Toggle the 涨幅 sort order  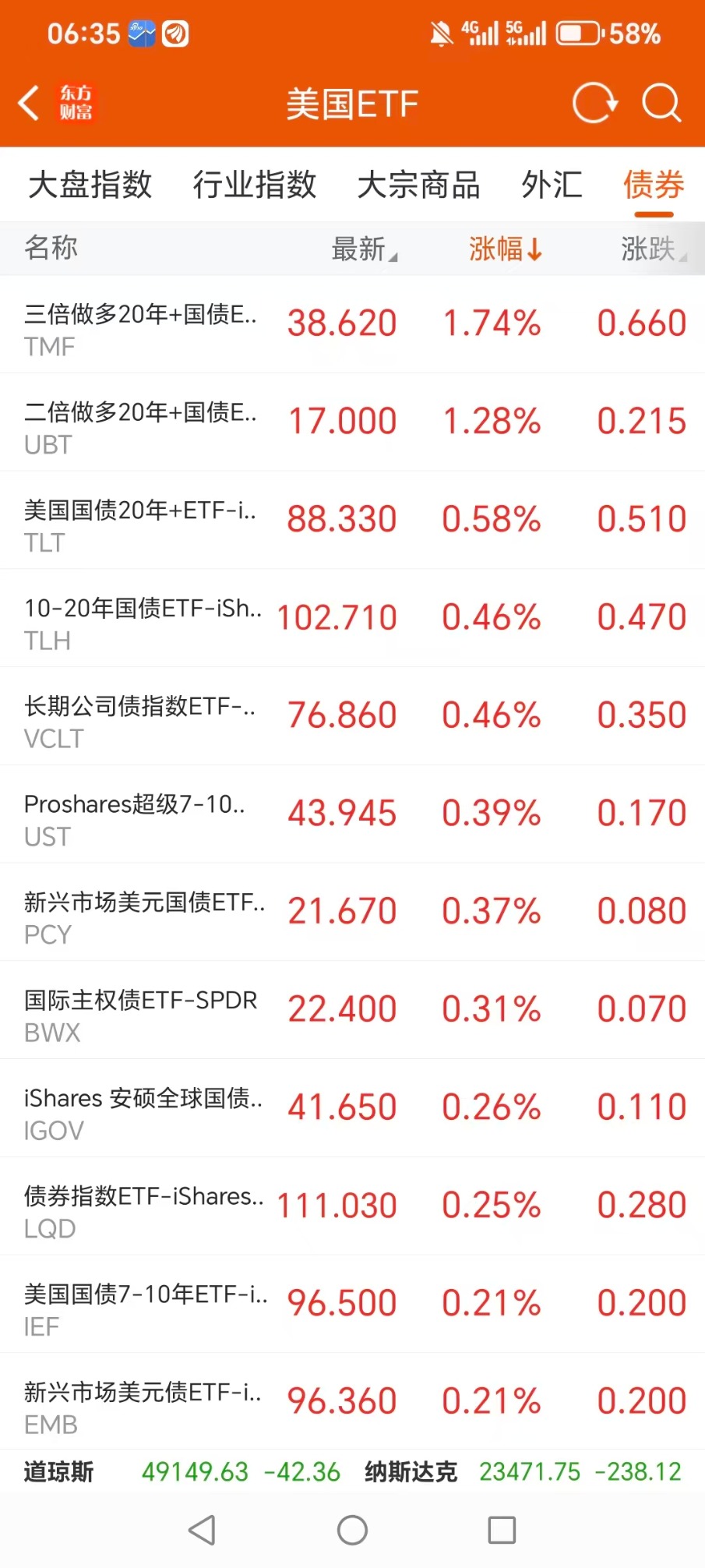tap(505, 249)
